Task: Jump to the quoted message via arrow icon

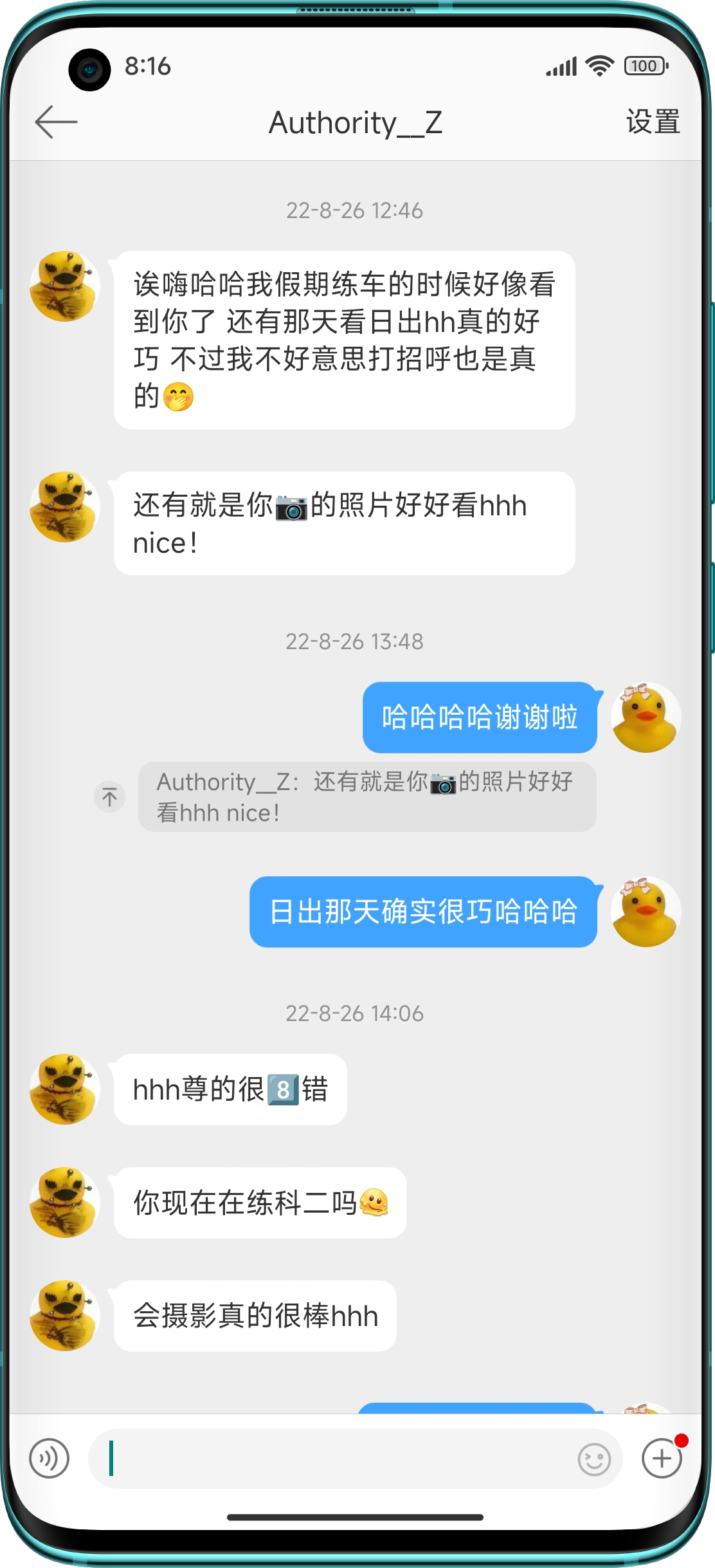Action: (110, 797)
